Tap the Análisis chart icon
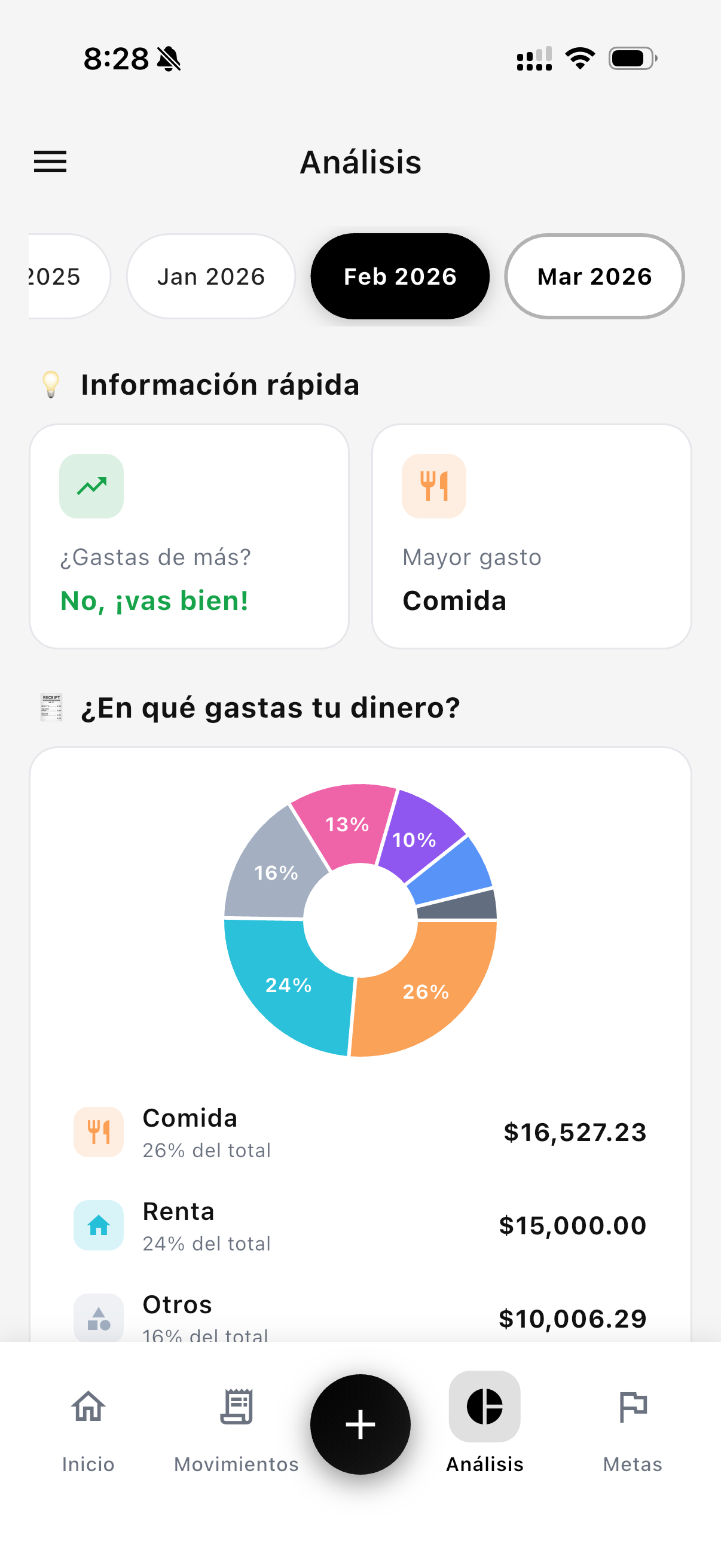The image size is (721, 1568). (484, 1407)
